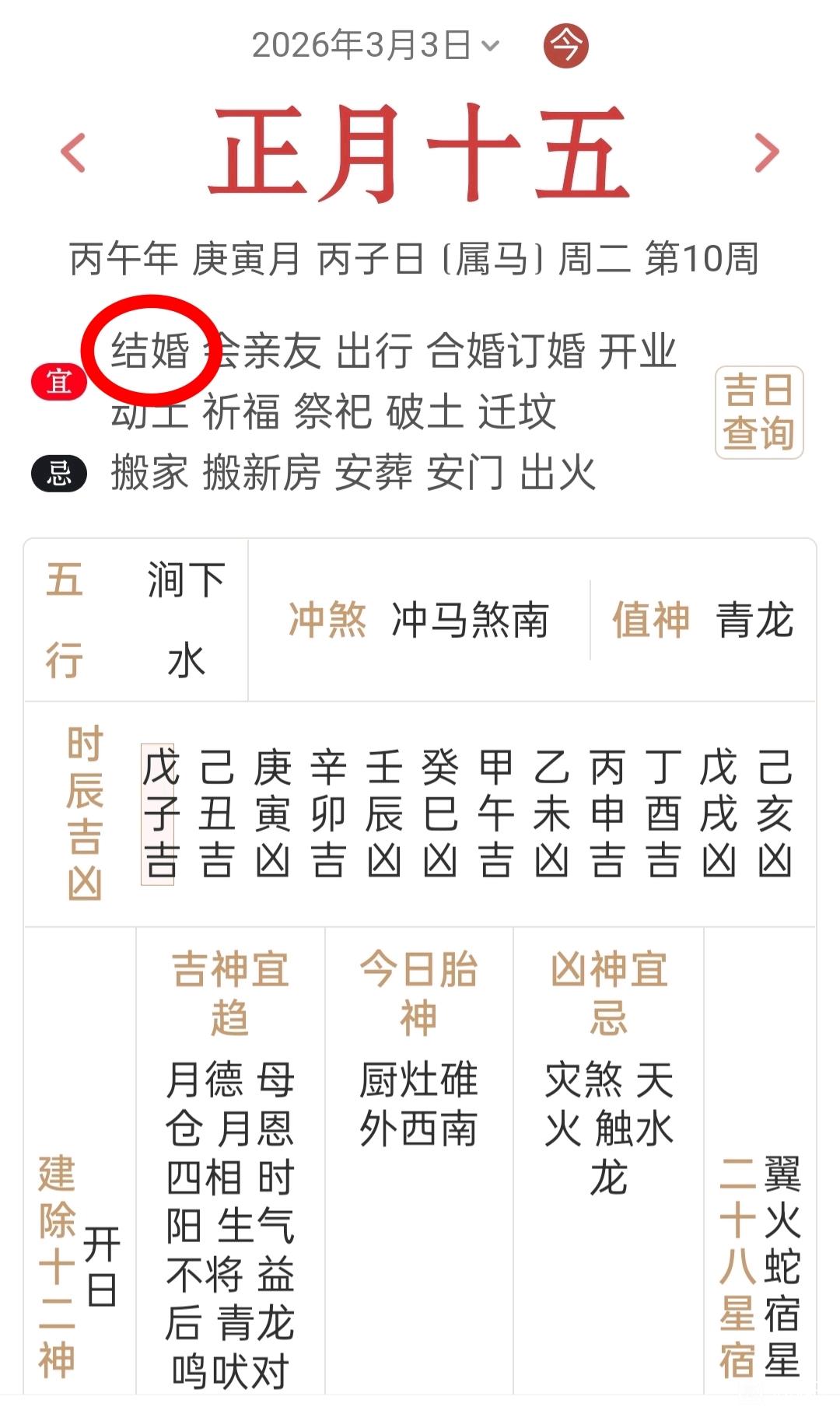This screenshot has width=840, height=1414.
Task: Go to the previous day arrow
Action: (73, 152)
